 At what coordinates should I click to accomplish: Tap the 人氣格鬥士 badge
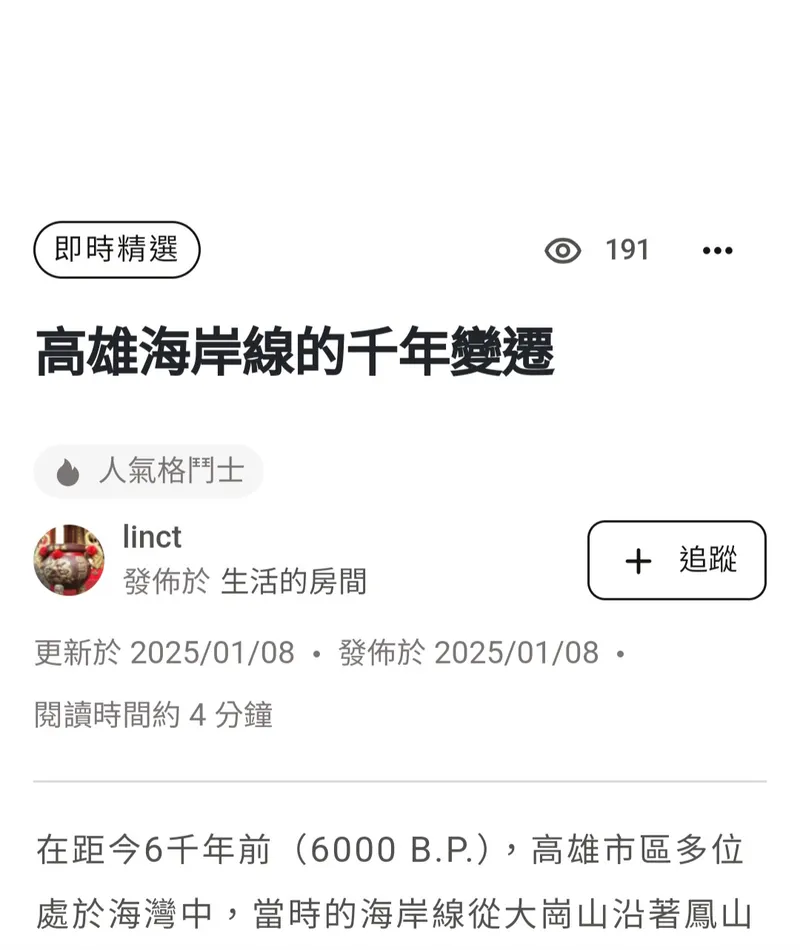tap(149, 472)
